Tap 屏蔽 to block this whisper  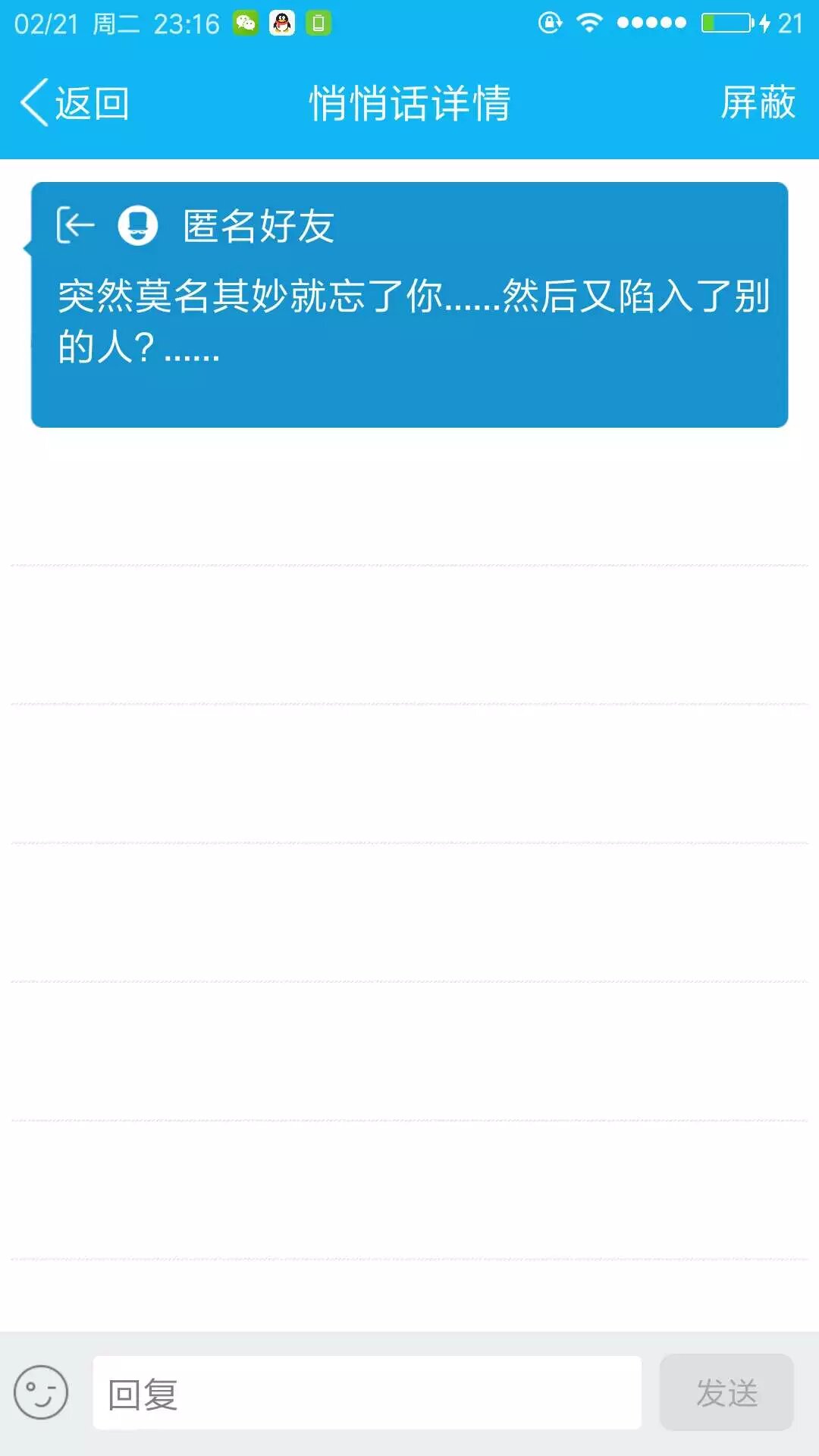click(758, 103)
